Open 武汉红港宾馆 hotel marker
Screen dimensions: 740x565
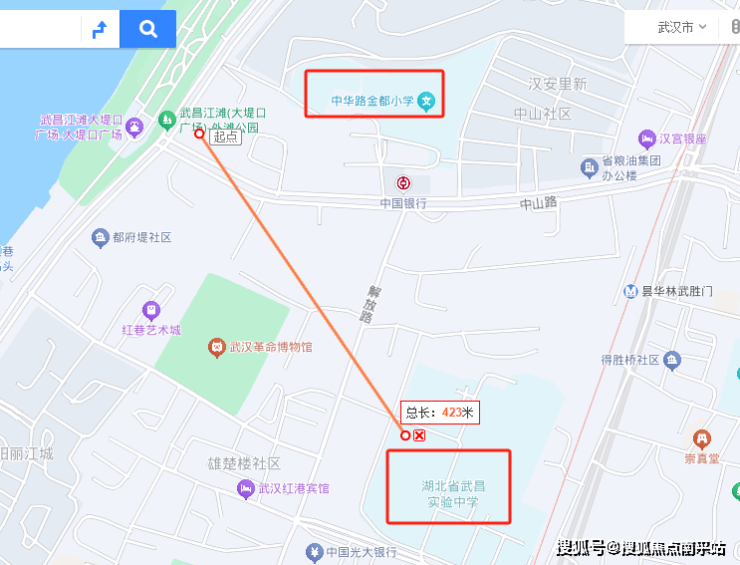[246, 488]
